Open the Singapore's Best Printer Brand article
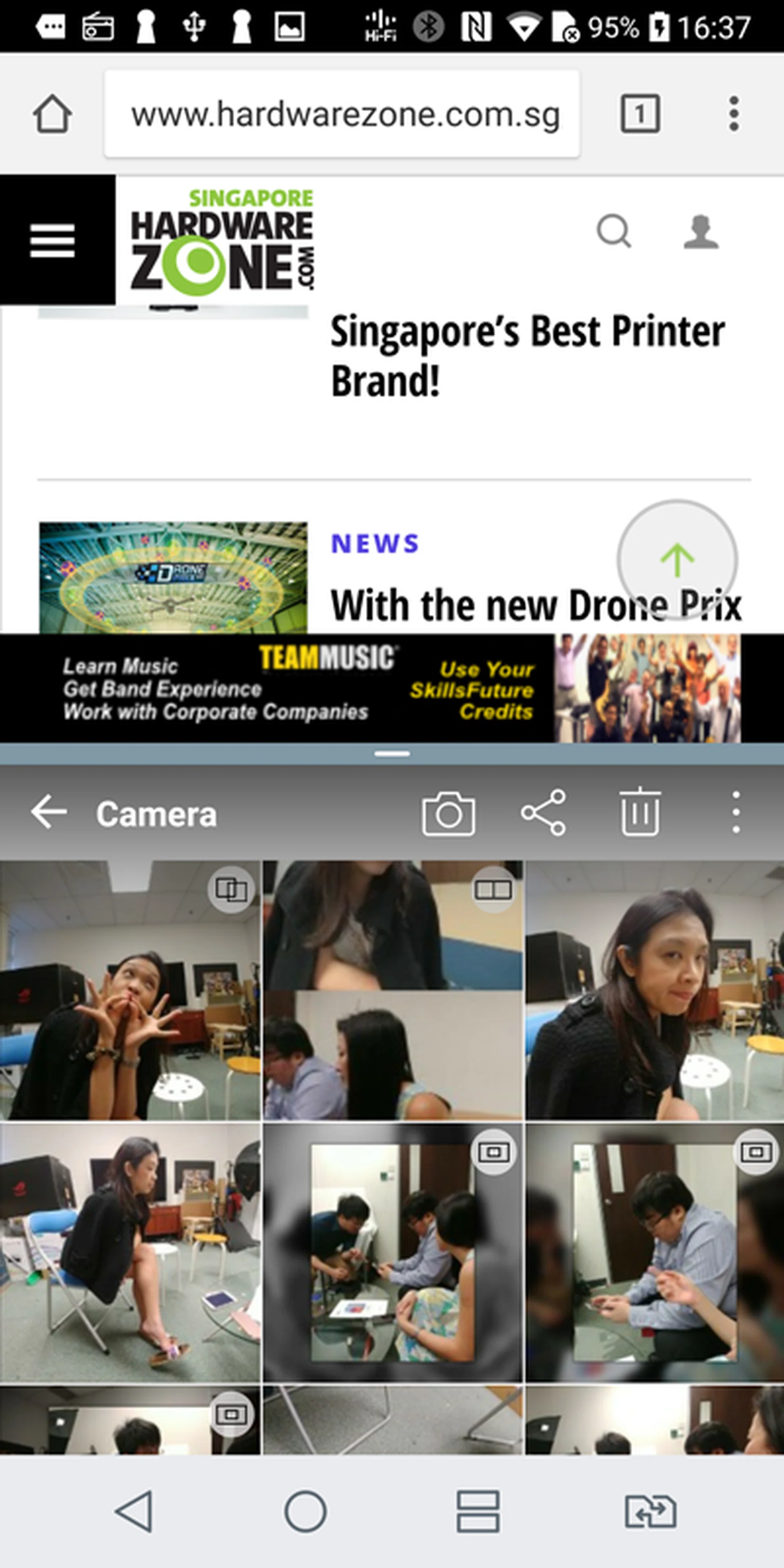Image resolution: width=784 pixels, height=1568 pixels. click(527, 356)
